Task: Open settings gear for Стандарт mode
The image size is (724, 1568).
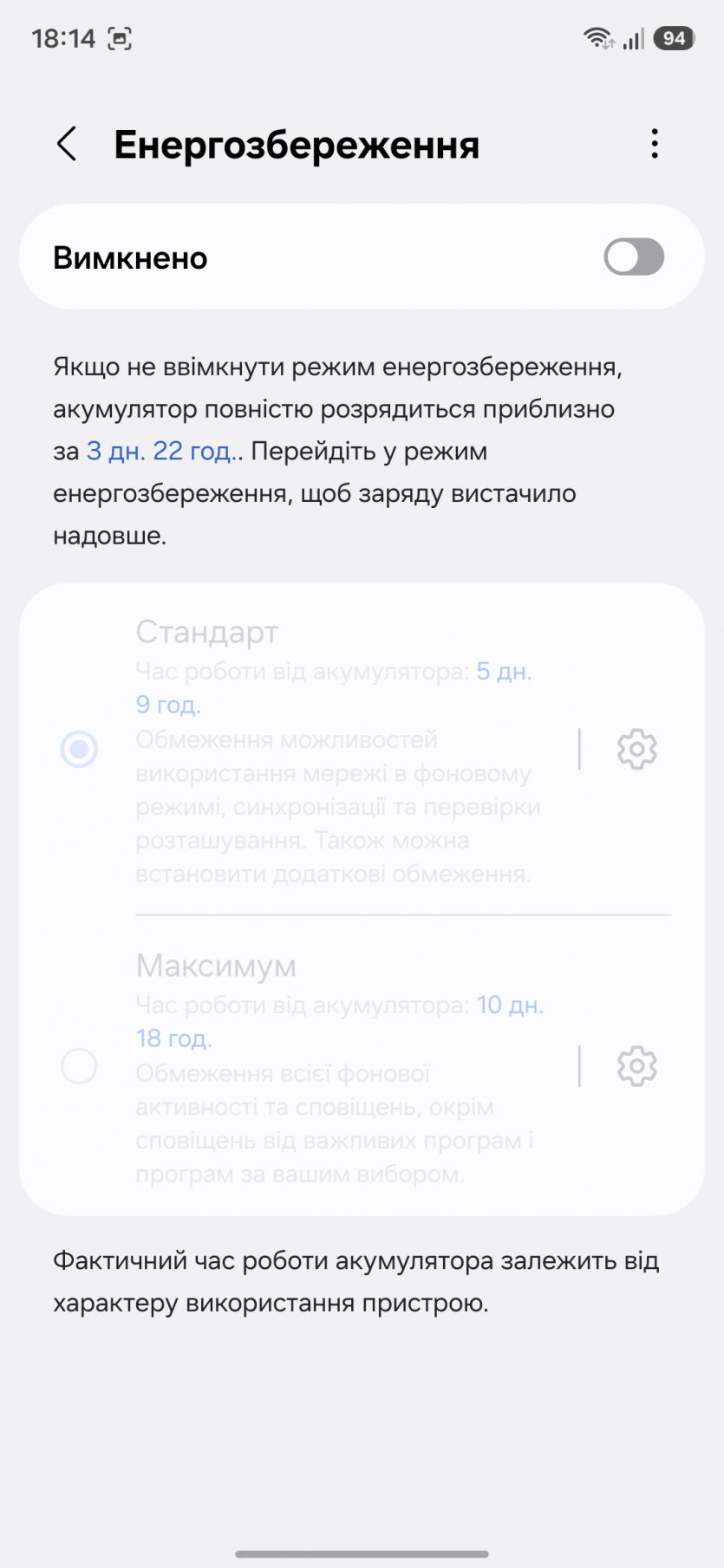Action: point(636,749)
